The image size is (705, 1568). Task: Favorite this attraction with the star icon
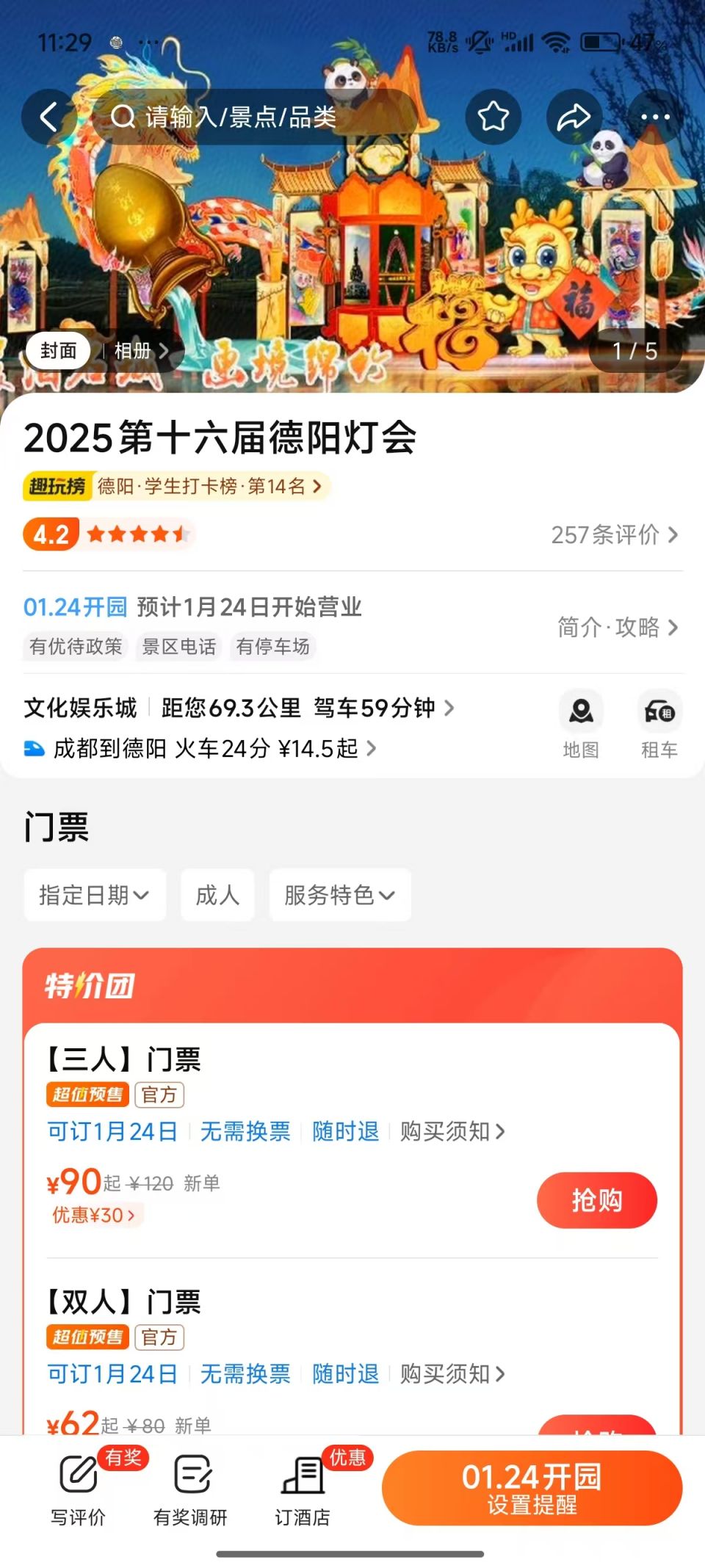point(493,117)
